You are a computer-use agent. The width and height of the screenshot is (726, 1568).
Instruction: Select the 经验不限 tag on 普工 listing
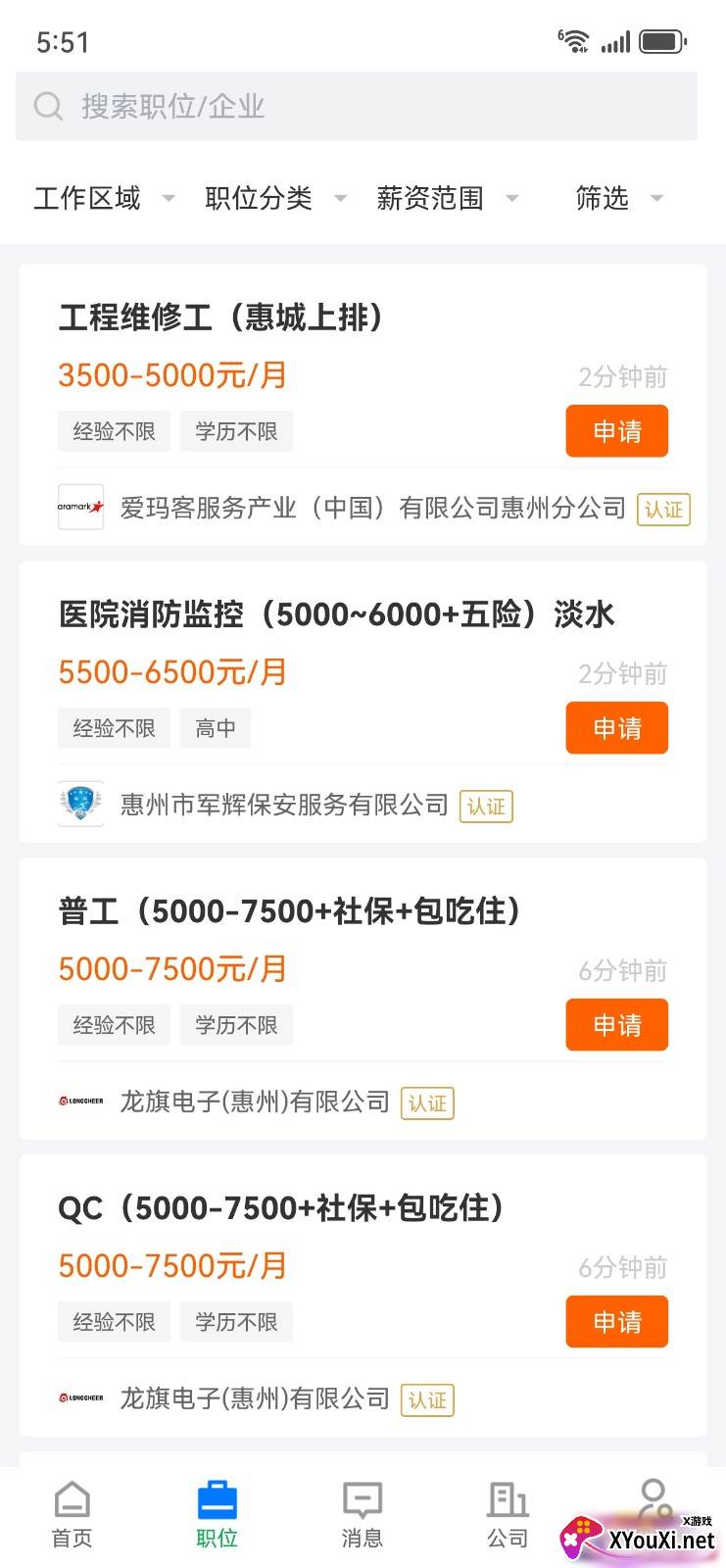pos(114,1024)
